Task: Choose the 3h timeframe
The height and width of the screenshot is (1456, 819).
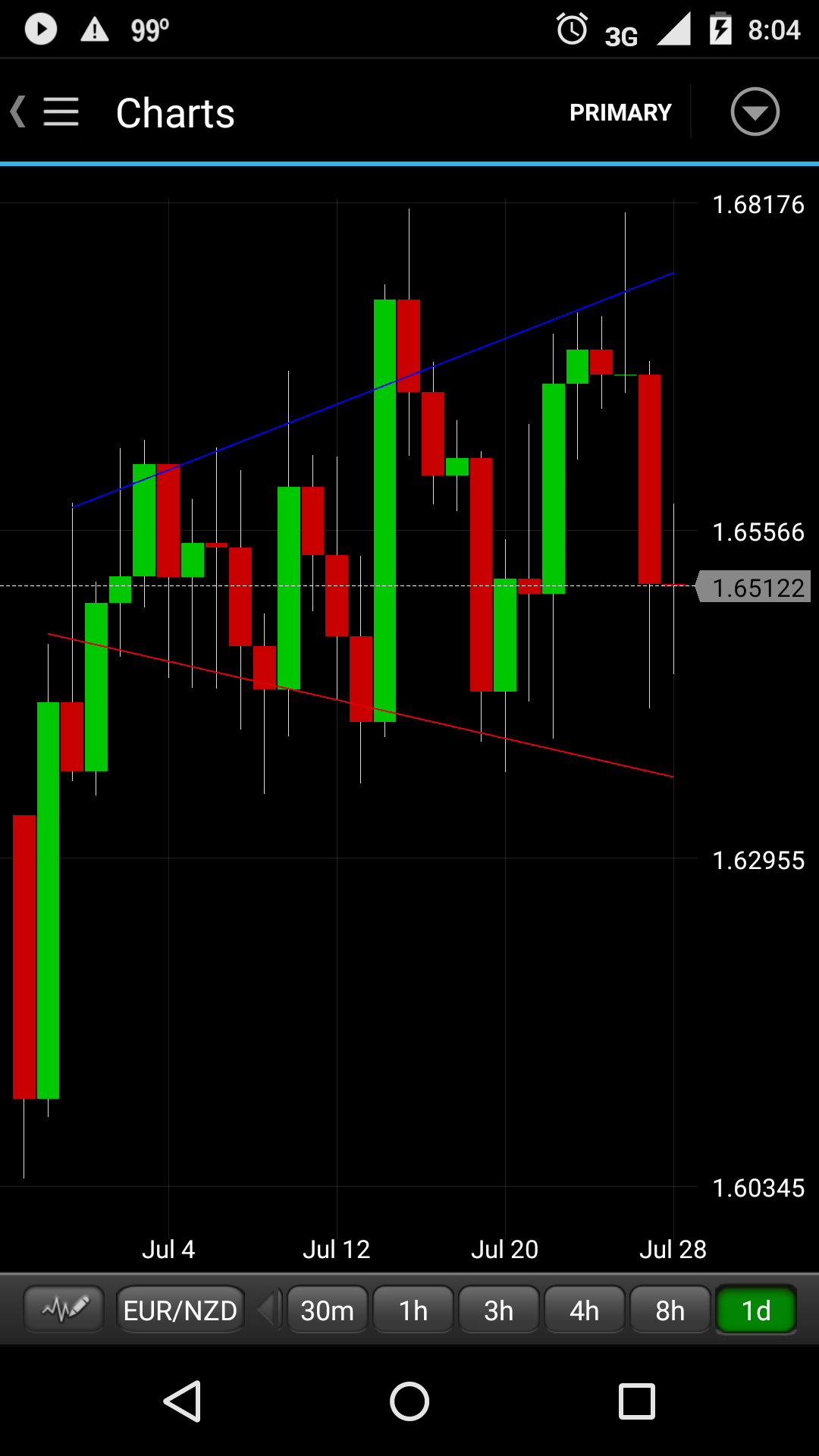Action: (499, 1310)
